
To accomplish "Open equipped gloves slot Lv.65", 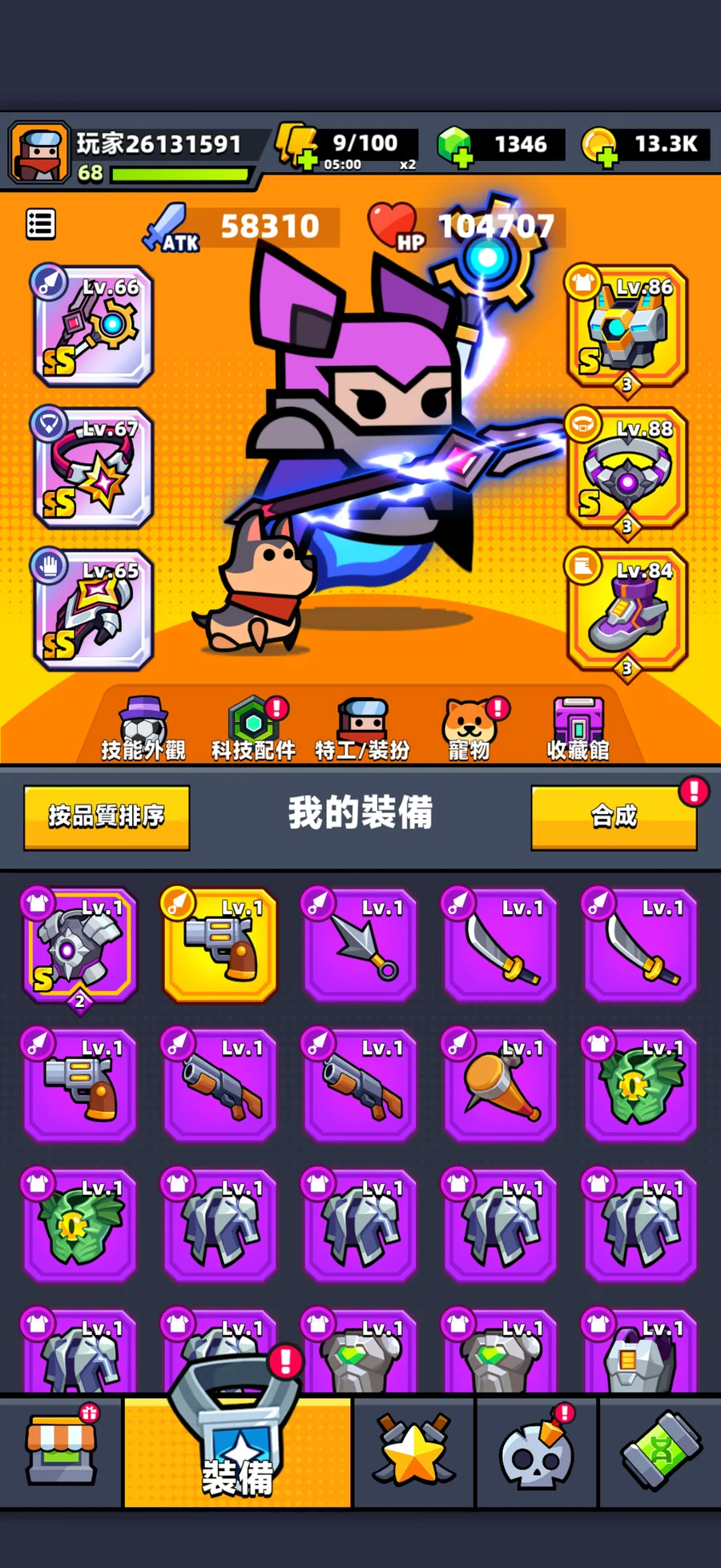I will [93, 610].
